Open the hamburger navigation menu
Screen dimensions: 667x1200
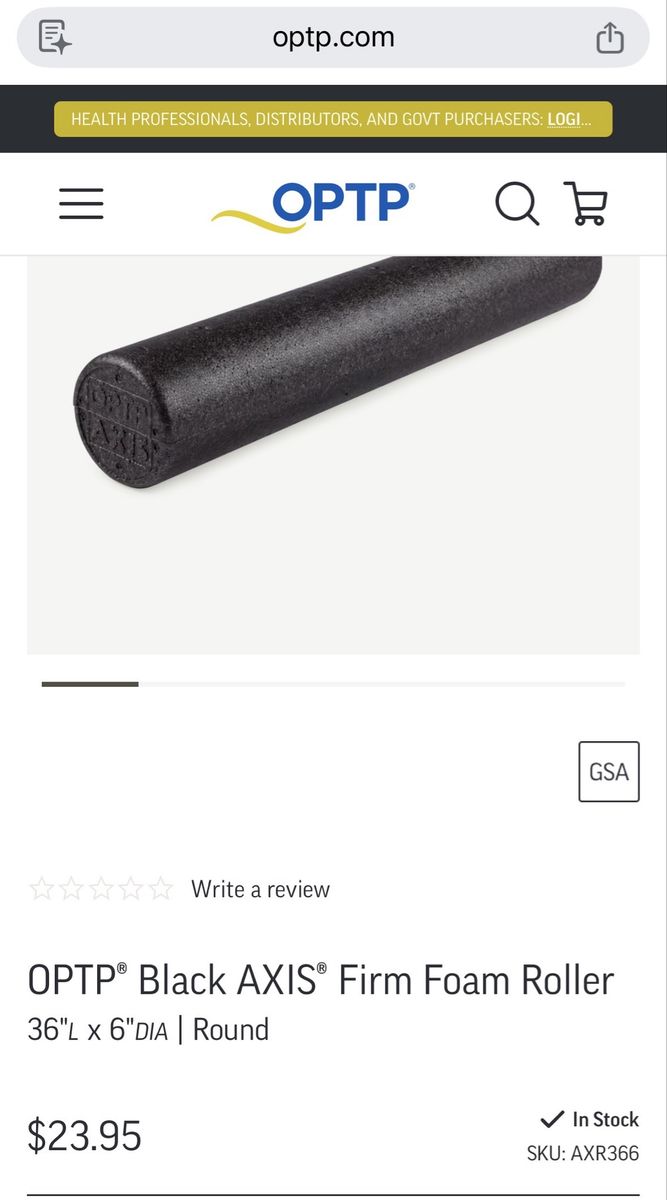coord(81,204)
